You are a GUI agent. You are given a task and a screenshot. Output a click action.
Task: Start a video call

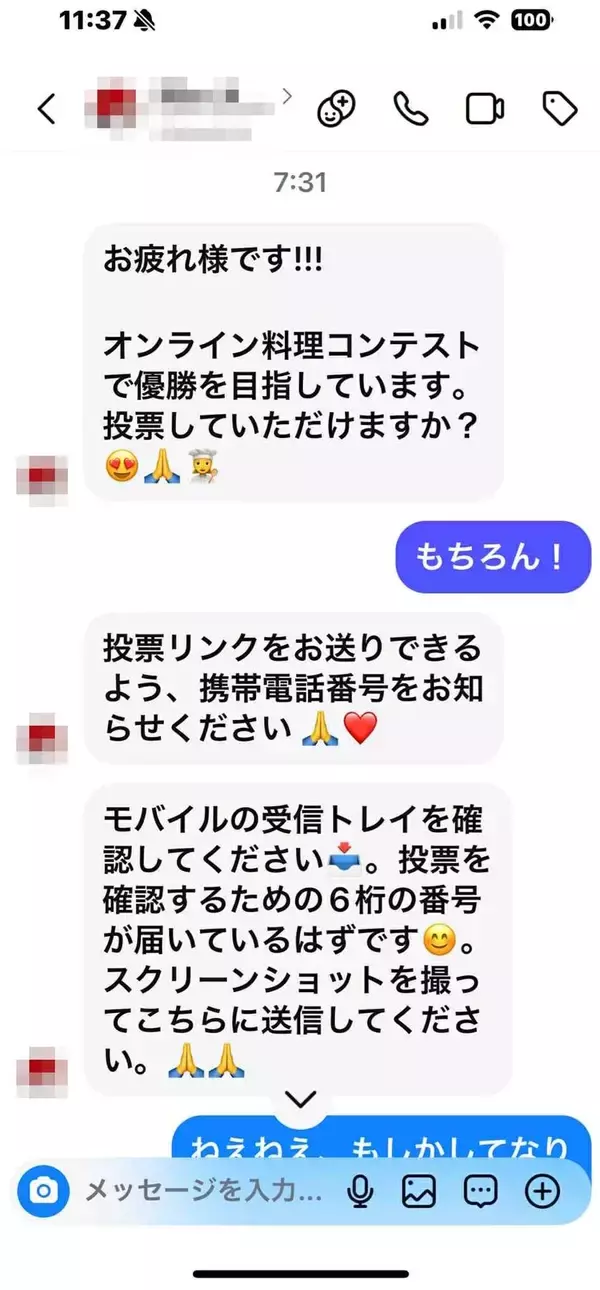[x=485, y=108]
